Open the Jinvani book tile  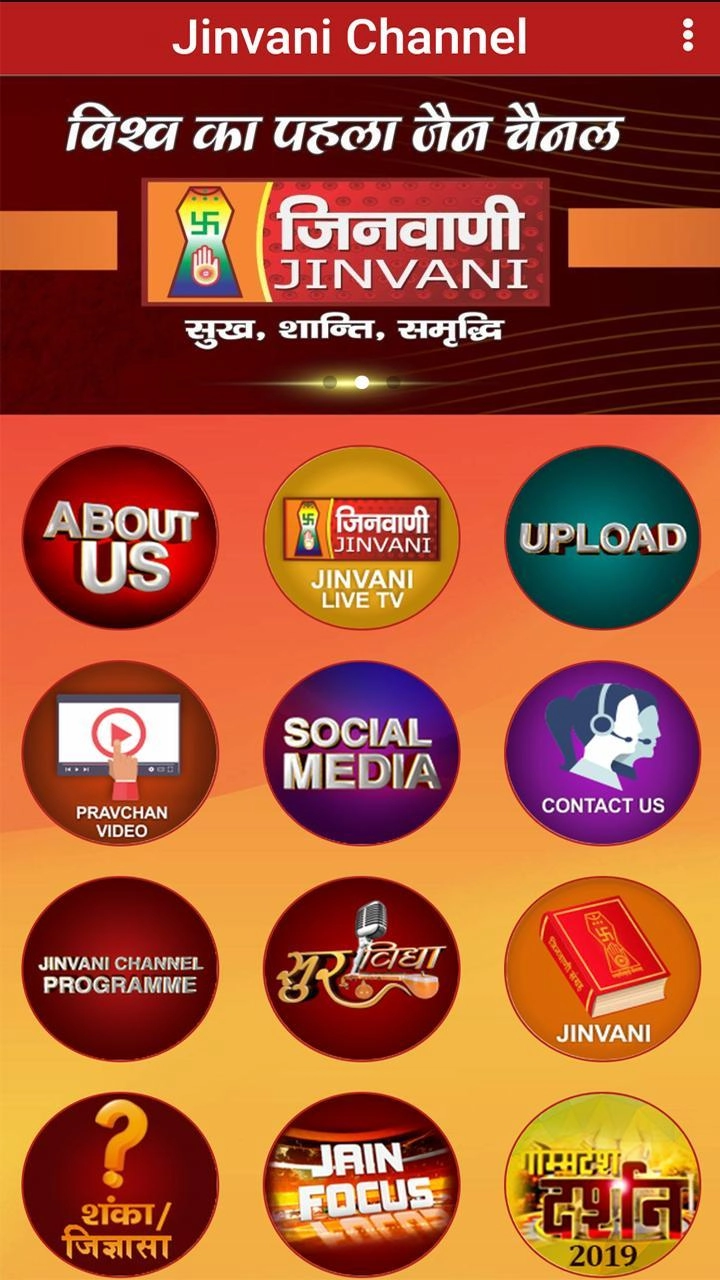coord(602,970)
